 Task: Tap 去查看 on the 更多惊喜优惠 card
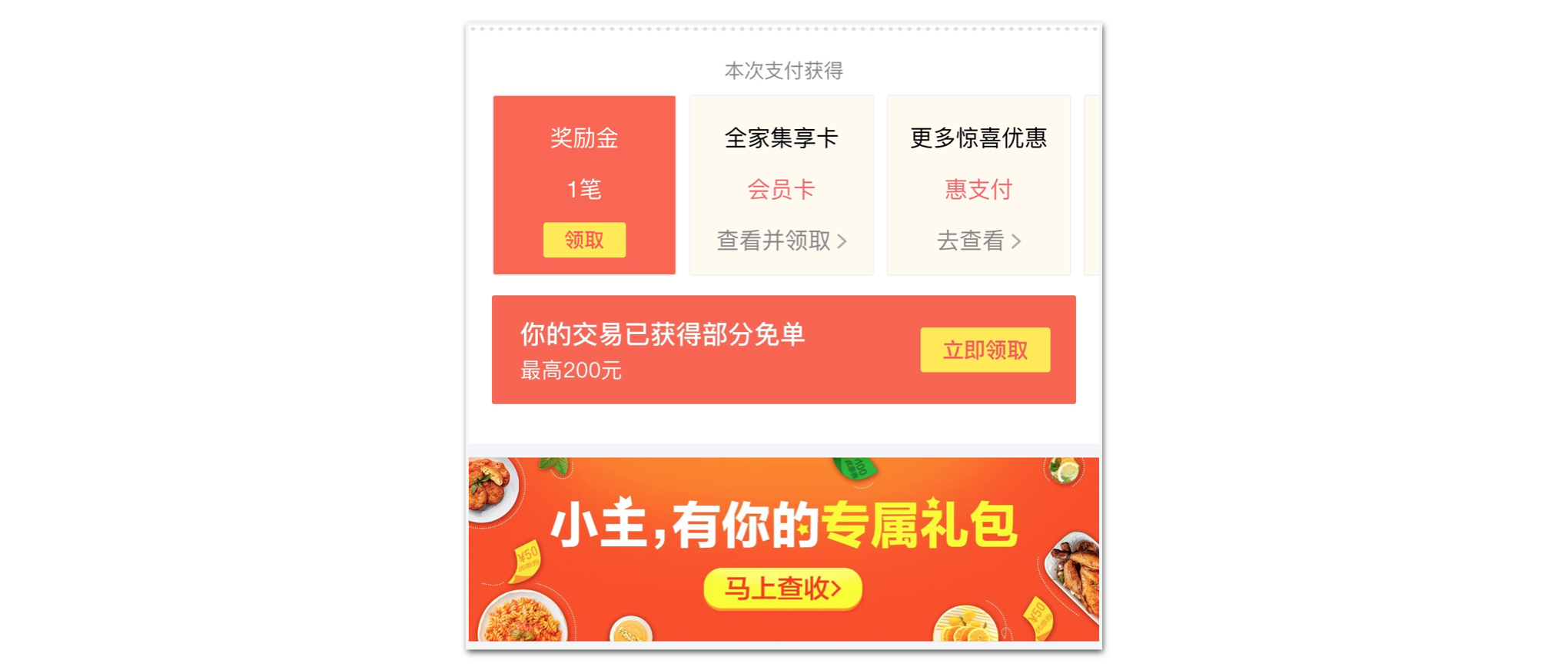pos(978,241)
